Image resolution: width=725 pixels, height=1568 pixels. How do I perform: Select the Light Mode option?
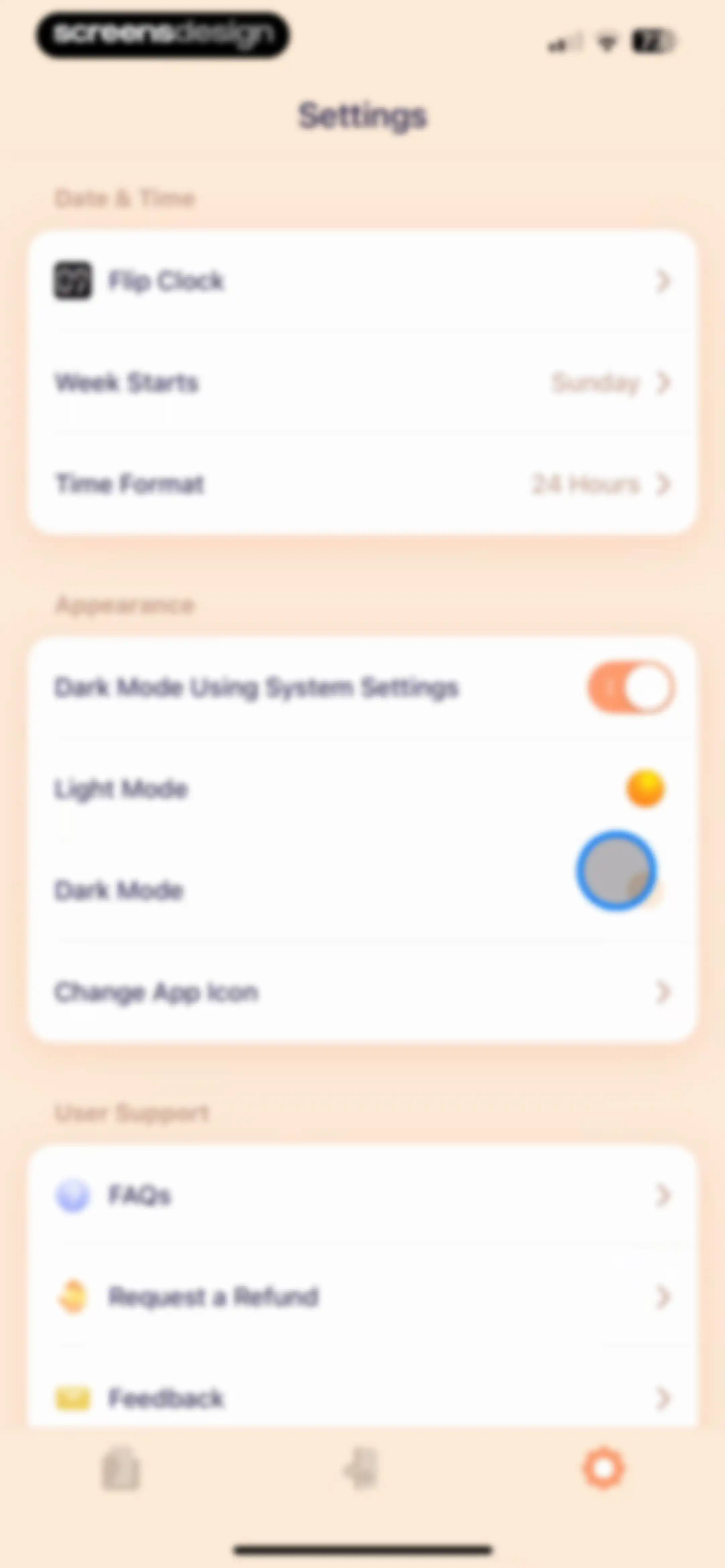362,789
